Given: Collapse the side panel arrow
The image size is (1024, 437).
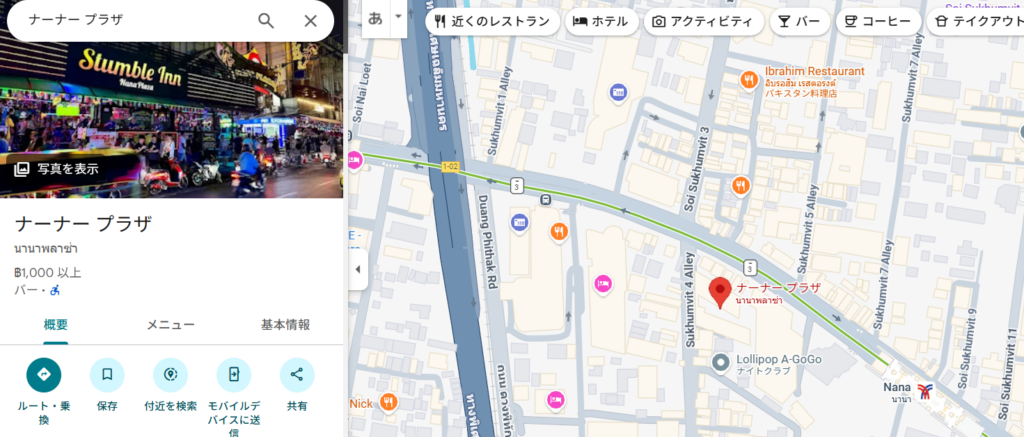Looking at the screenshot, I should pos(358,270).
